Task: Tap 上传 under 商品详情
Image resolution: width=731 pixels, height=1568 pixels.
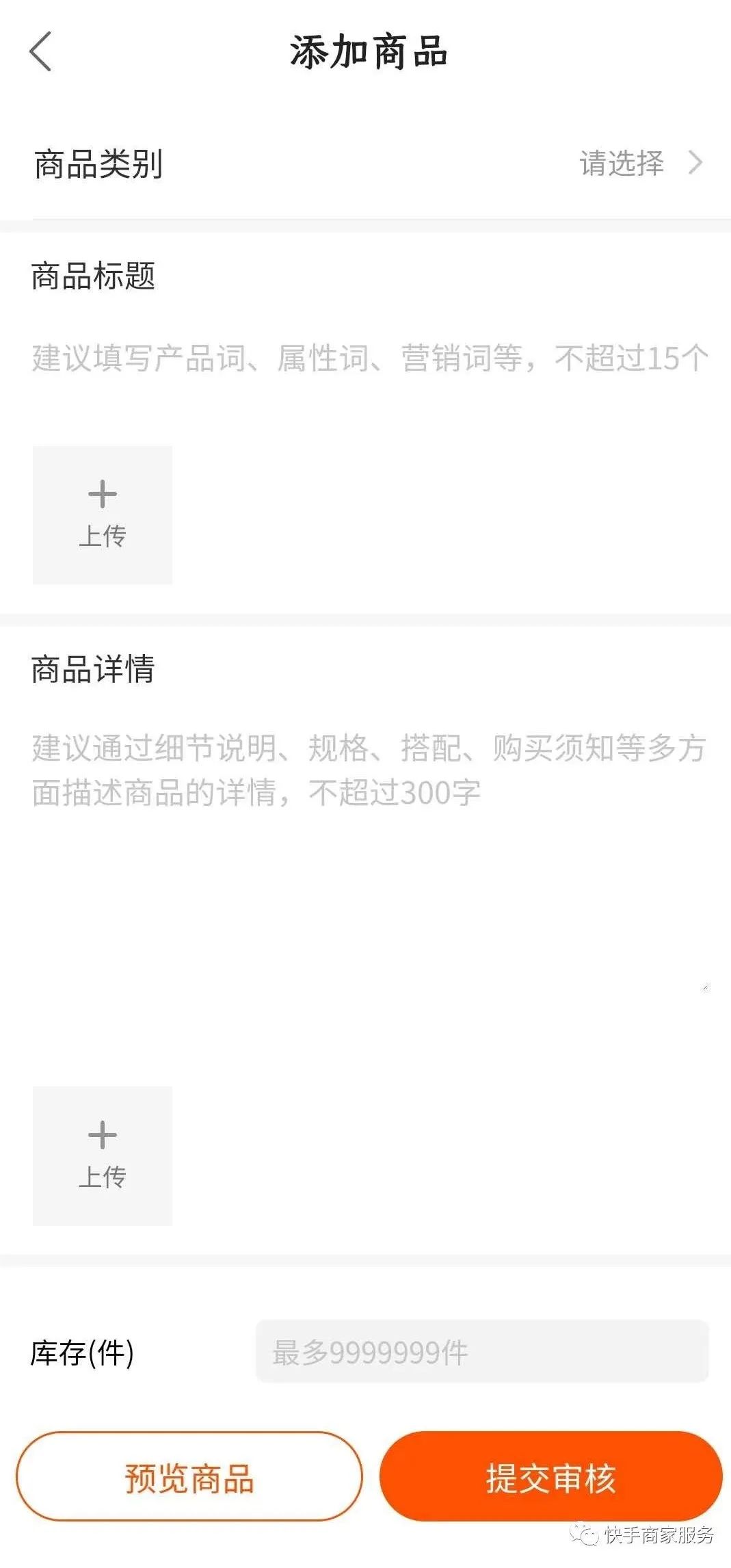Action: coord(103,1156)
